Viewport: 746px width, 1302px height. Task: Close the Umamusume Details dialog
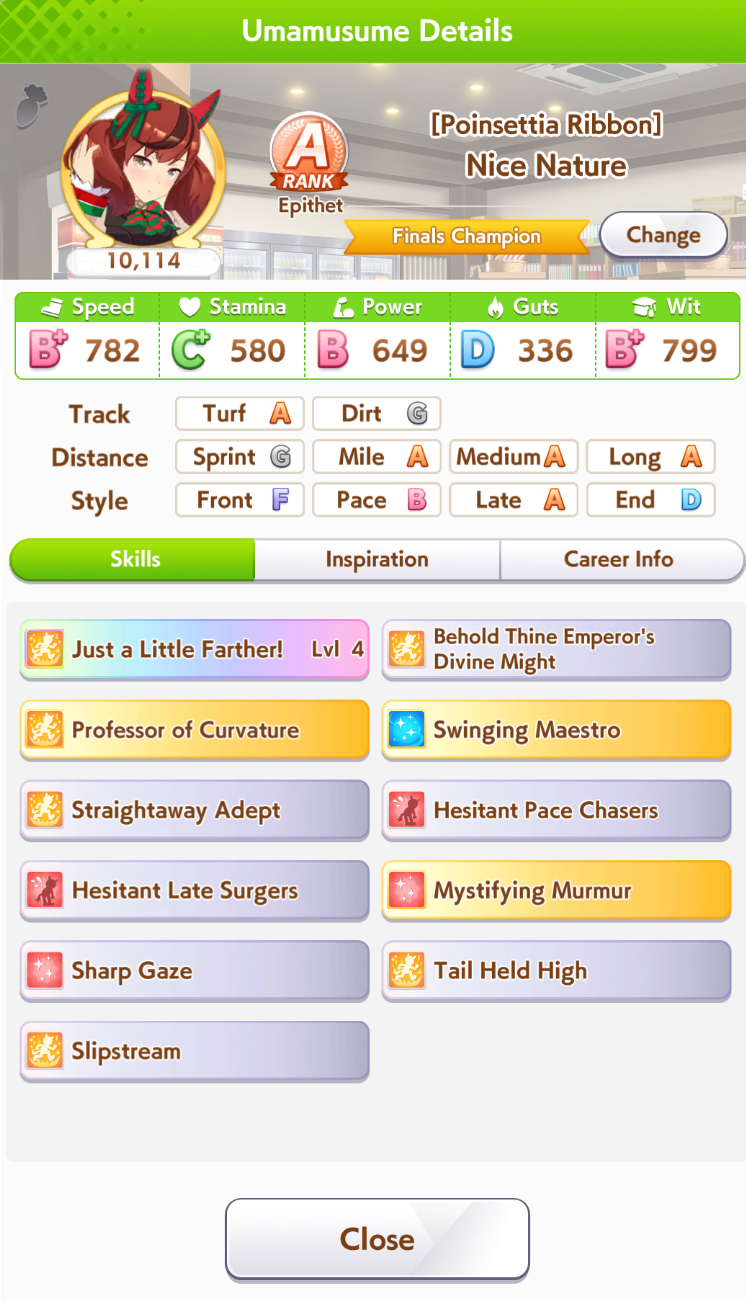pos(377,1239)
